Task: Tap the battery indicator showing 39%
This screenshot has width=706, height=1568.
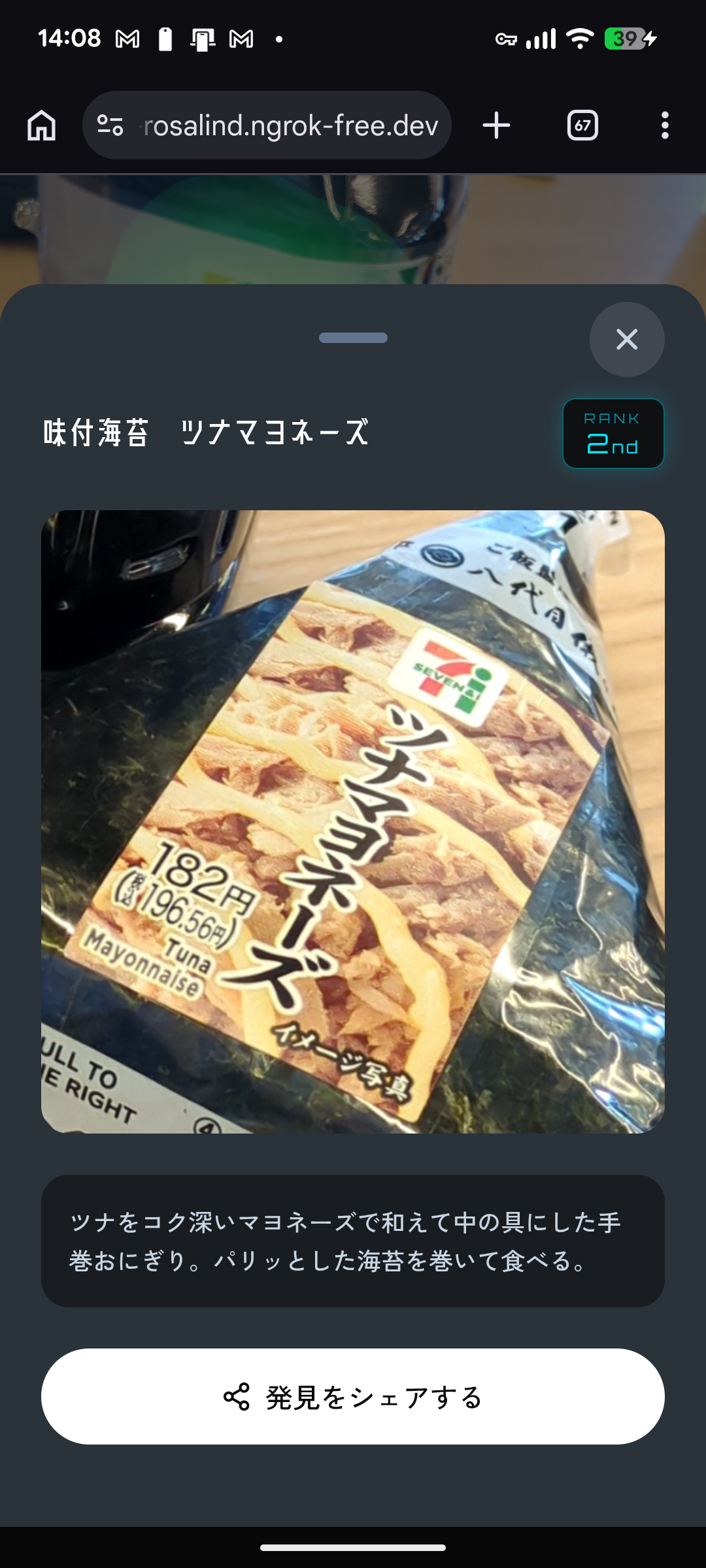Action: [x=626, y=39]
